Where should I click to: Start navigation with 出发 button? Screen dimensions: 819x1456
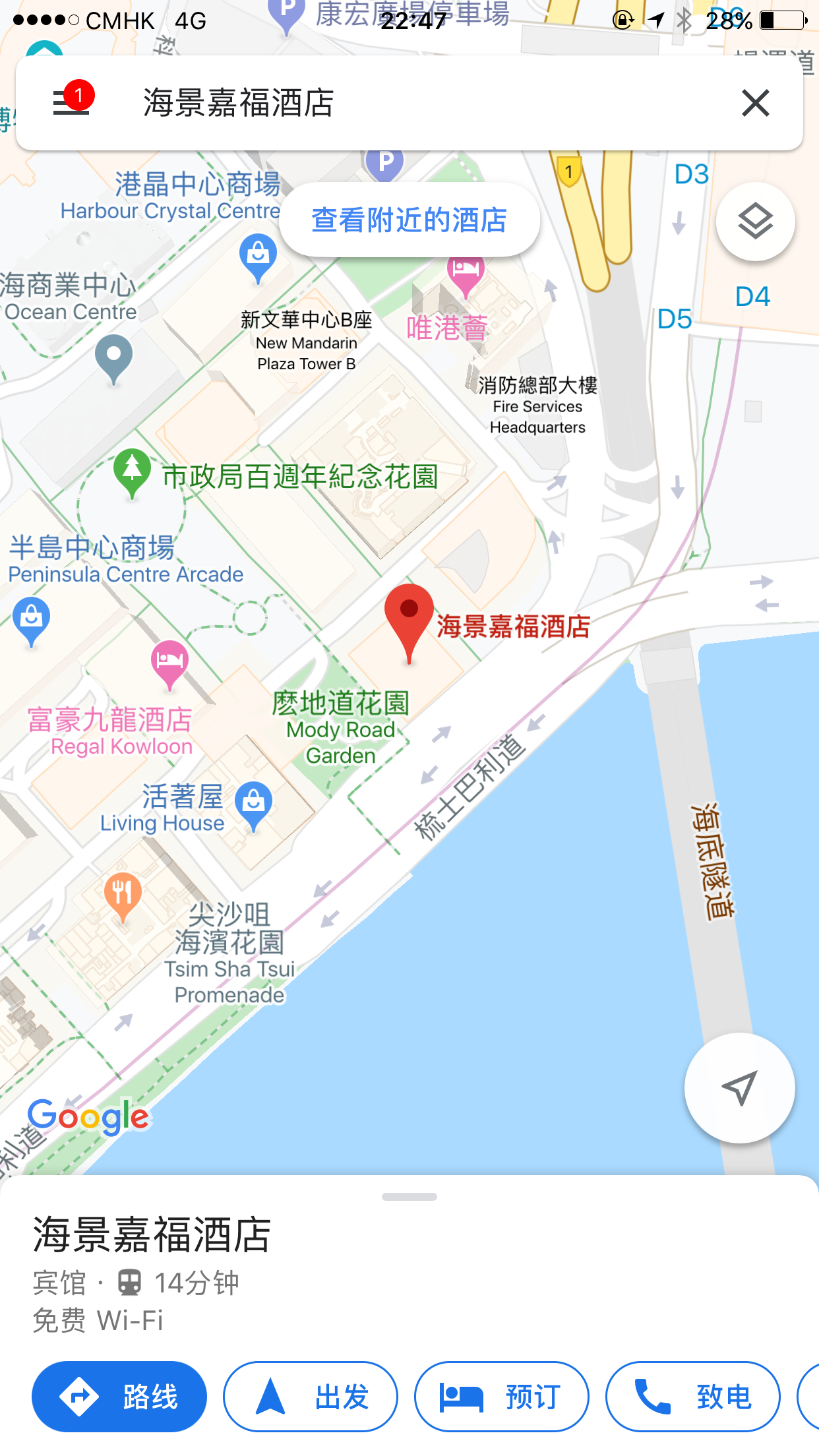(311, 1396)
